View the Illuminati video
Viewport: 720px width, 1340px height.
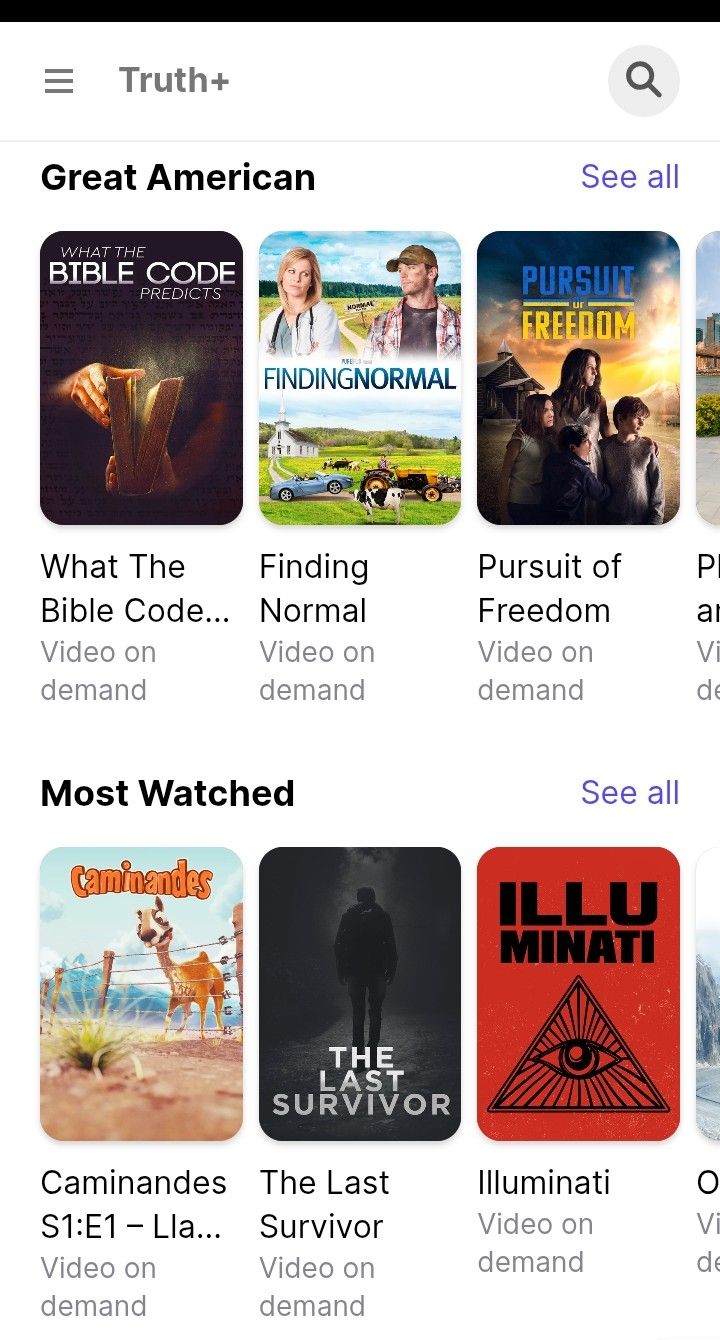point(578,994)
